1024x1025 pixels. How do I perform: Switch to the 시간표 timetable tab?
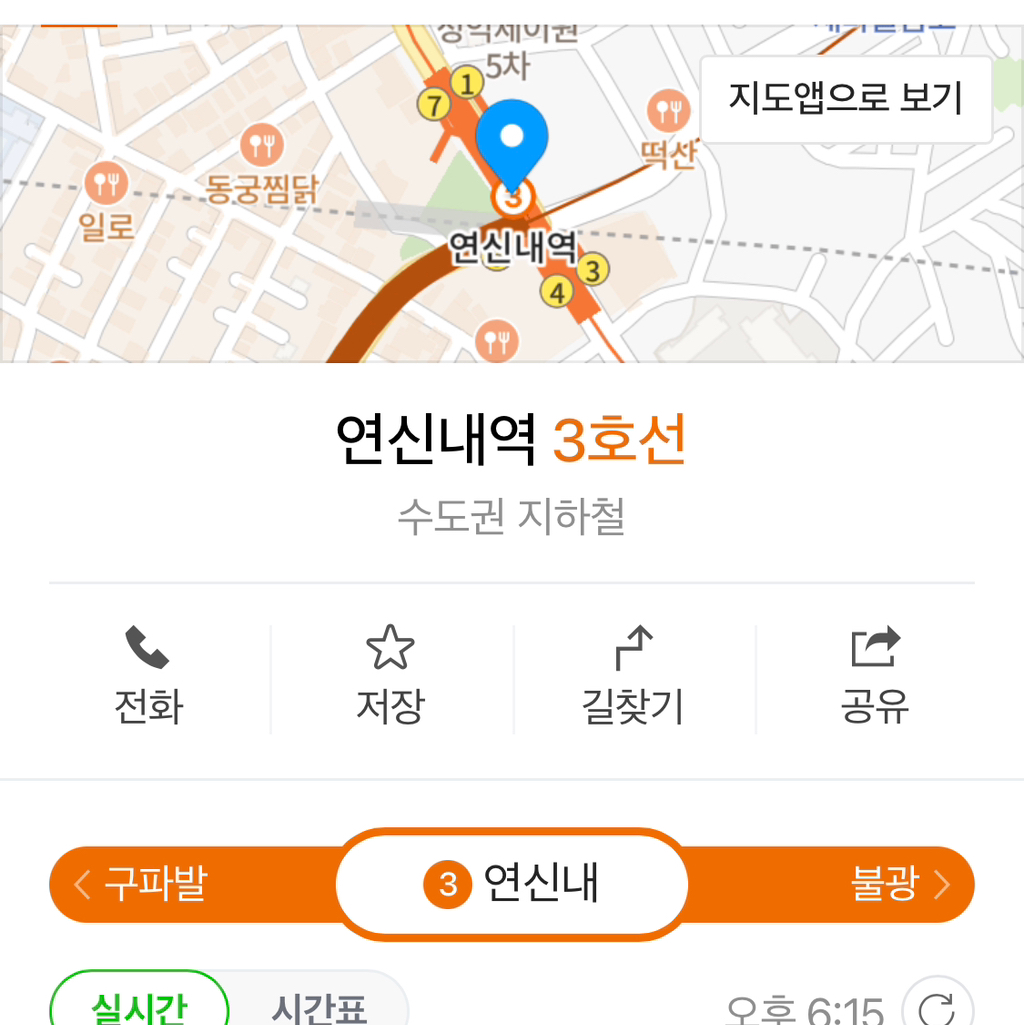click(320, 1012)
